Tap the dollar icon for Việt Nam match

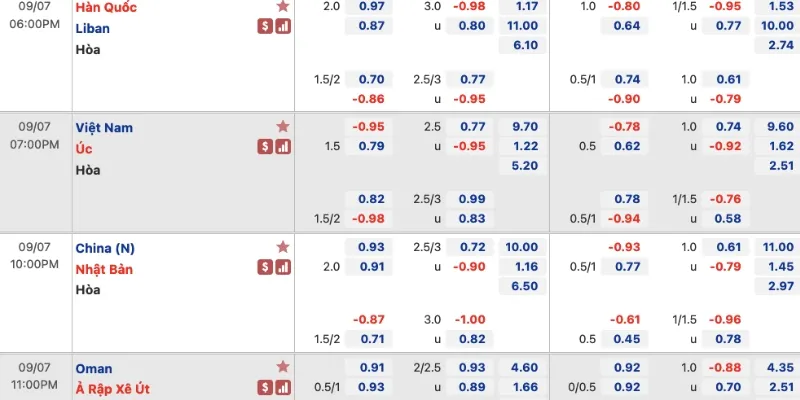click(265, 147)
